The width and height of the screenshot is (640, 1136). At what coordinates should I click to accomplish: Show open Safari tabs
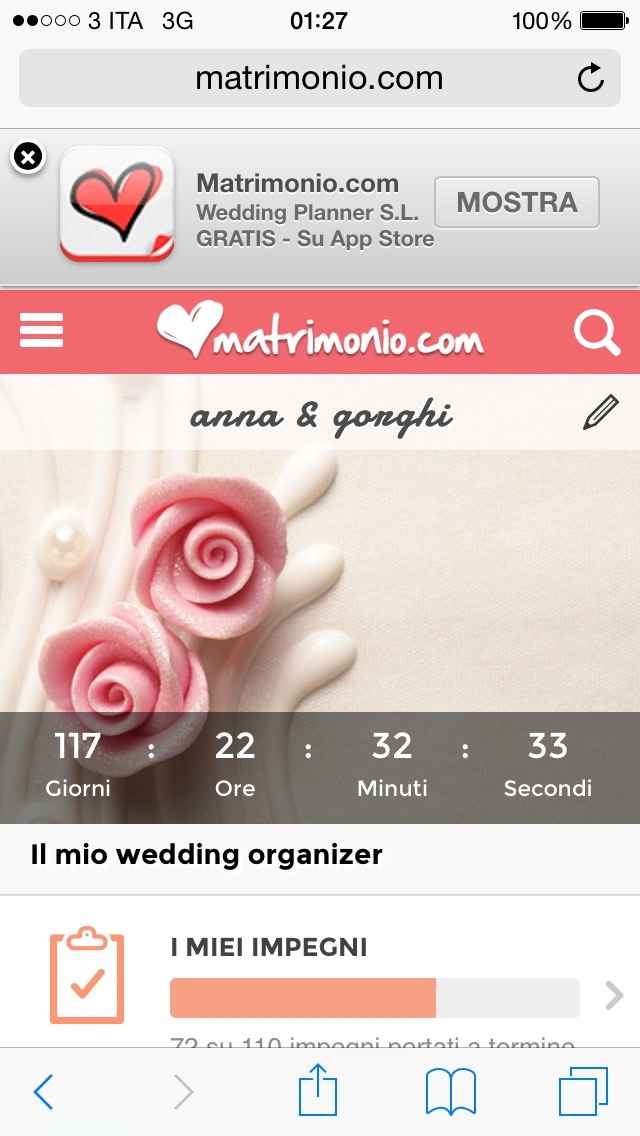(x=583, y=1092)
